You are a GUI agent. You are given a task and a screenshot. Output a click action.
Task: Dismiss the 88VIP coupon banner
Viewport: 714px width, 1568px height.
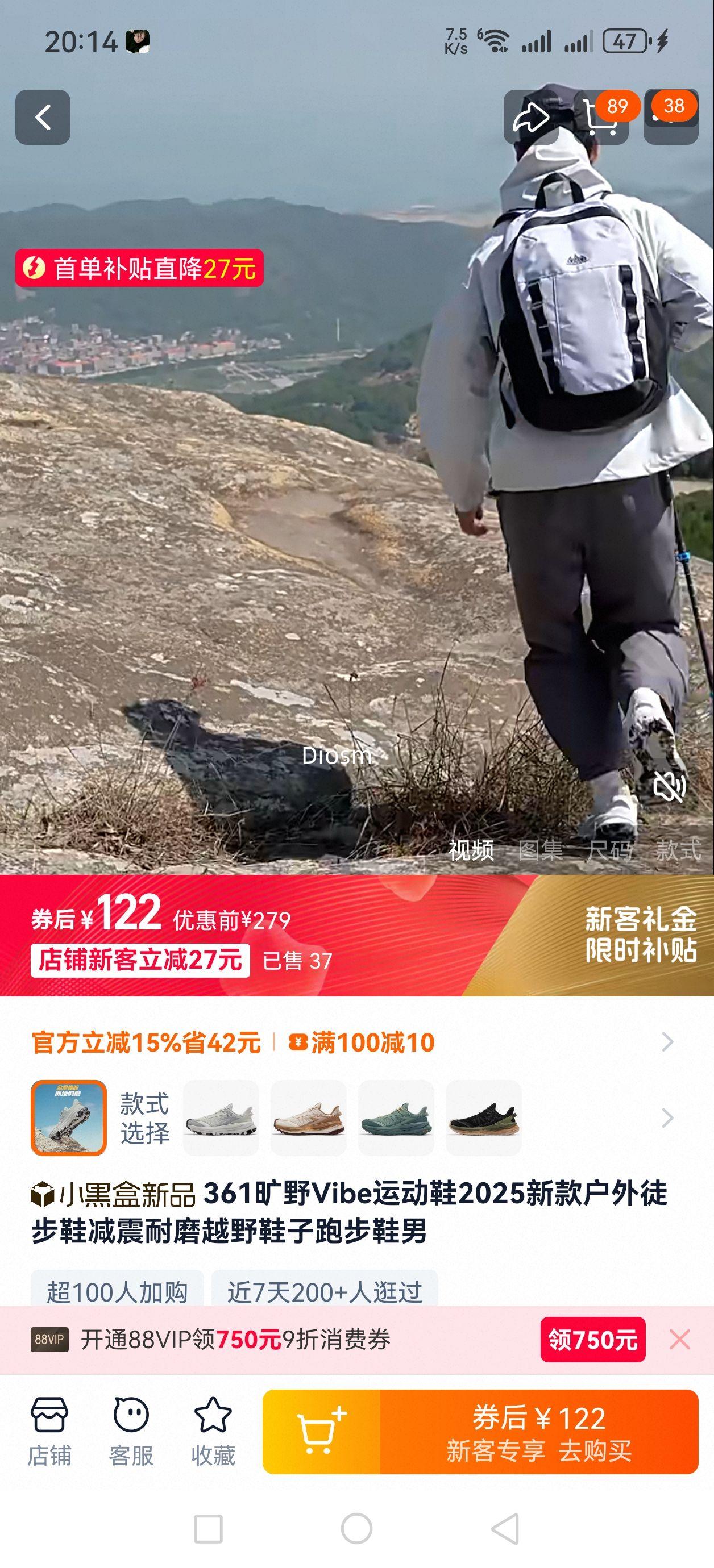(679, 1340)
